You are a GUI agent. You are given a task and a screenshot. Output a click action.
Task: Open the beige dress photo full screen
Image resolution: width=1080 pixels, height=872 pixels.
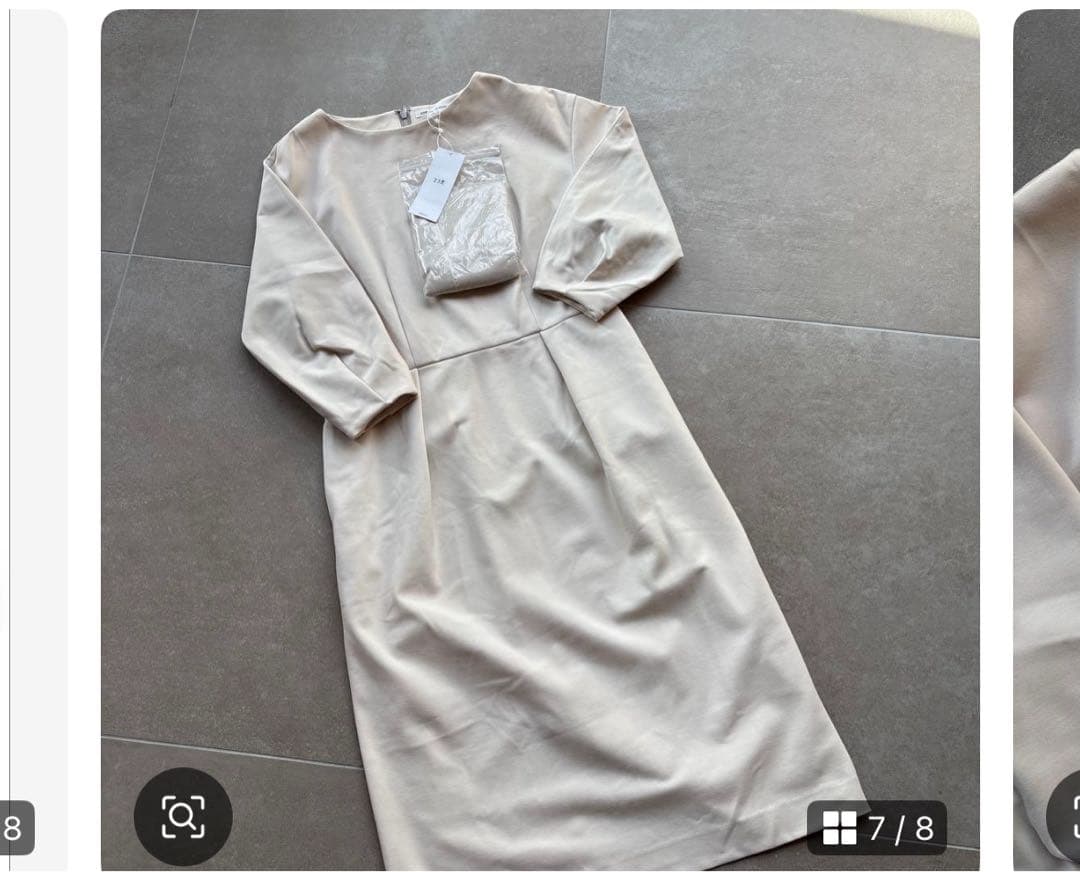point(540,440)
